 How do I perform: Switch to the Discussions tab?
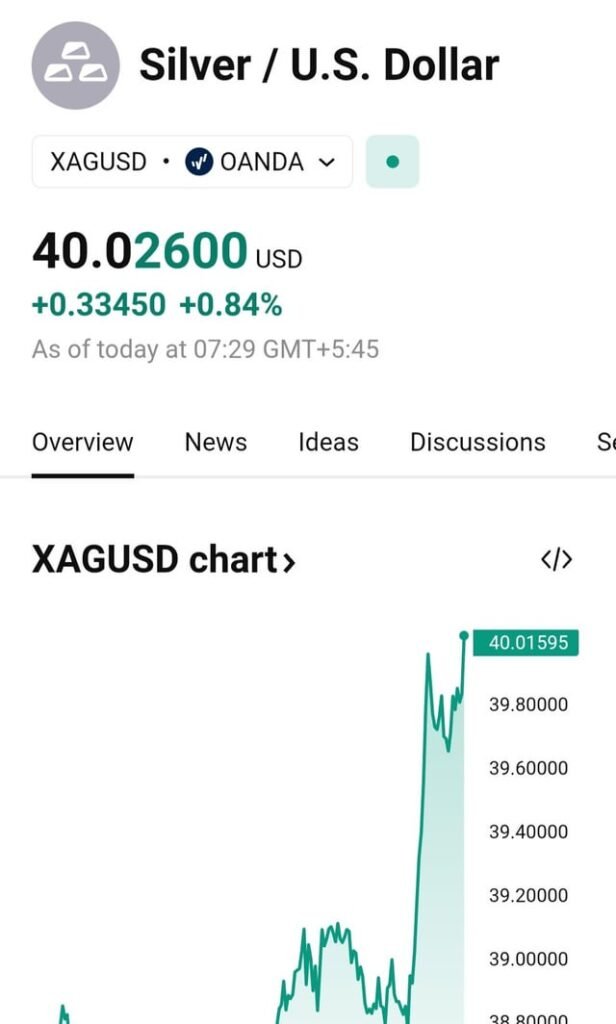coord(478,442)
